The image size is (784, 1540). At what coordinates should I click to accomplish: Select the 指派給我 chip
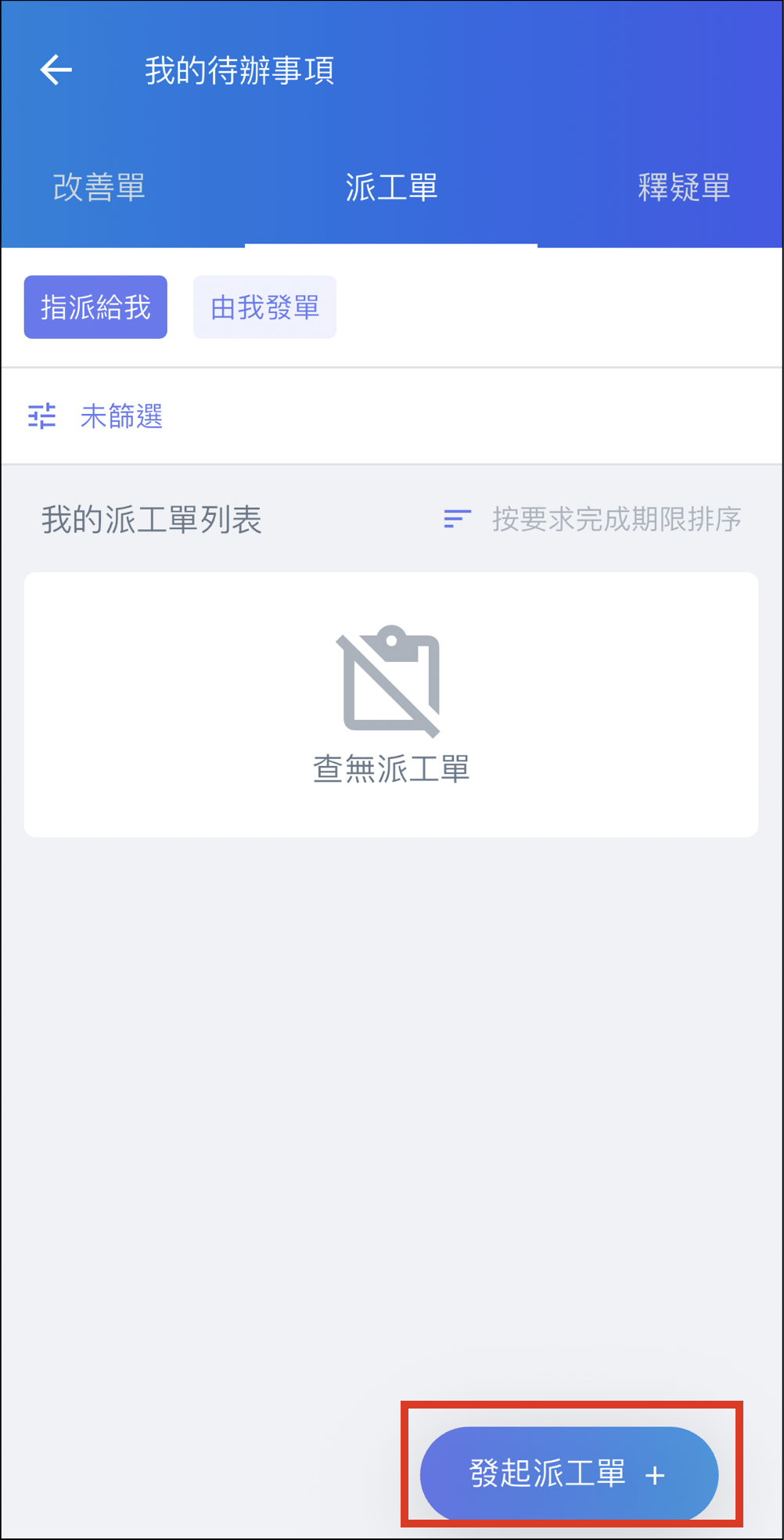[x=95, y=308]
